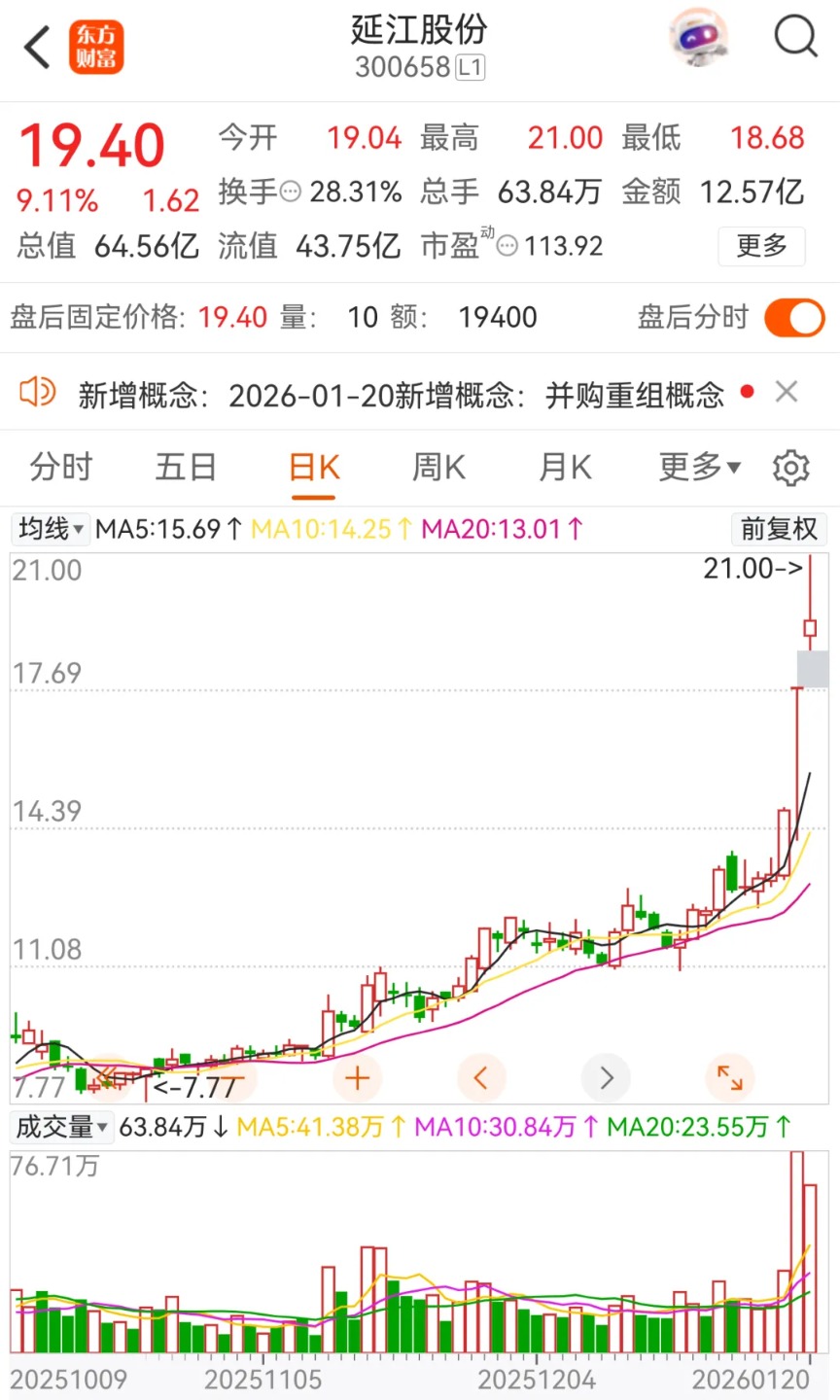Click the back arrow at top left
The image size is (840, 1400).
(36, 47)
